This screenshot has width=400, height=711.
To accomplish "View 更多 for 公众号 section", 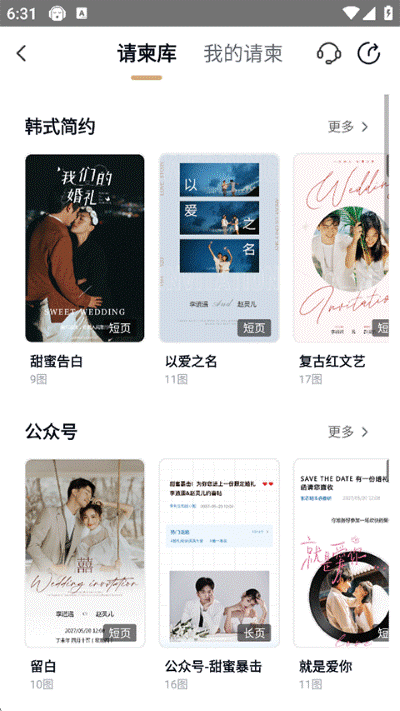I will (348, 432).
